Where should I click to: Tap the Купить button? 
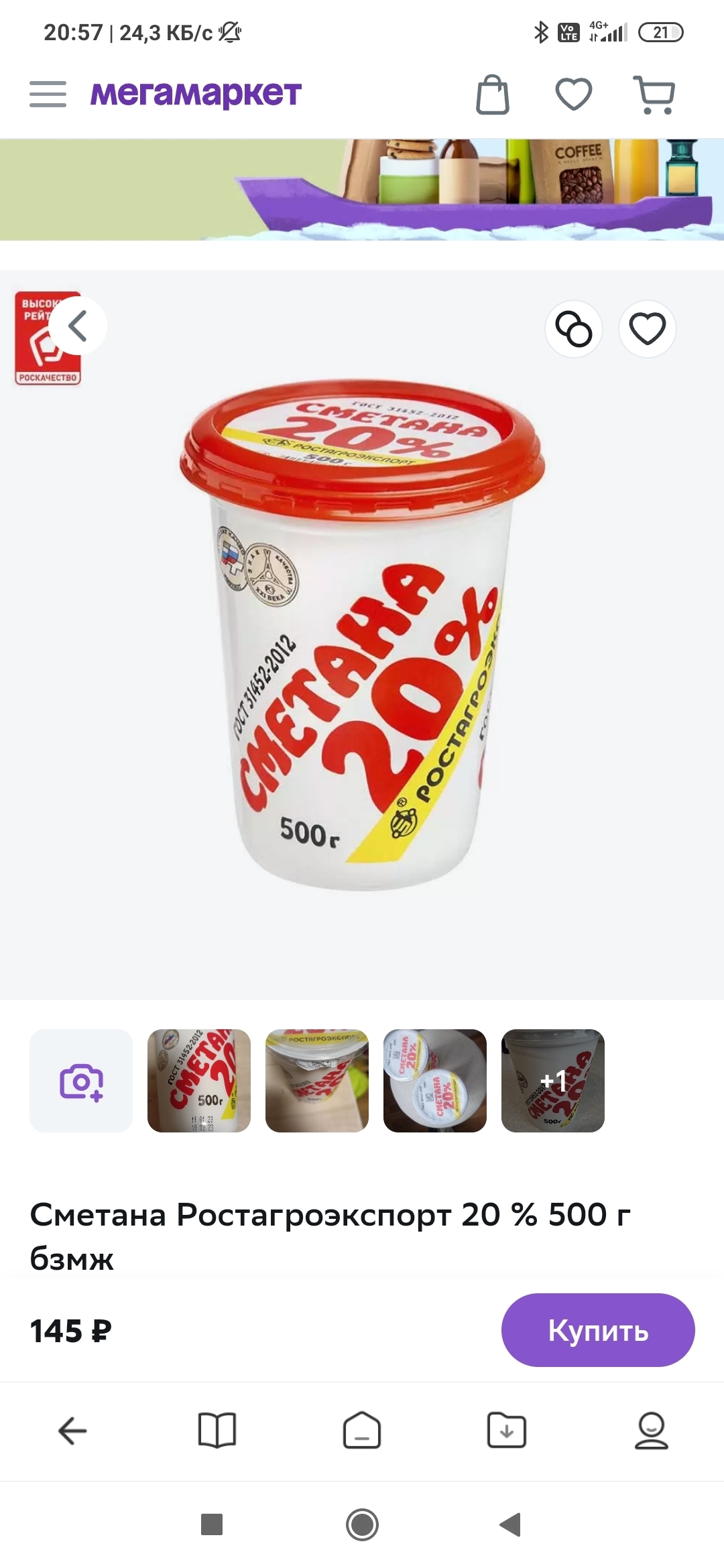(x=598, y=1330)
